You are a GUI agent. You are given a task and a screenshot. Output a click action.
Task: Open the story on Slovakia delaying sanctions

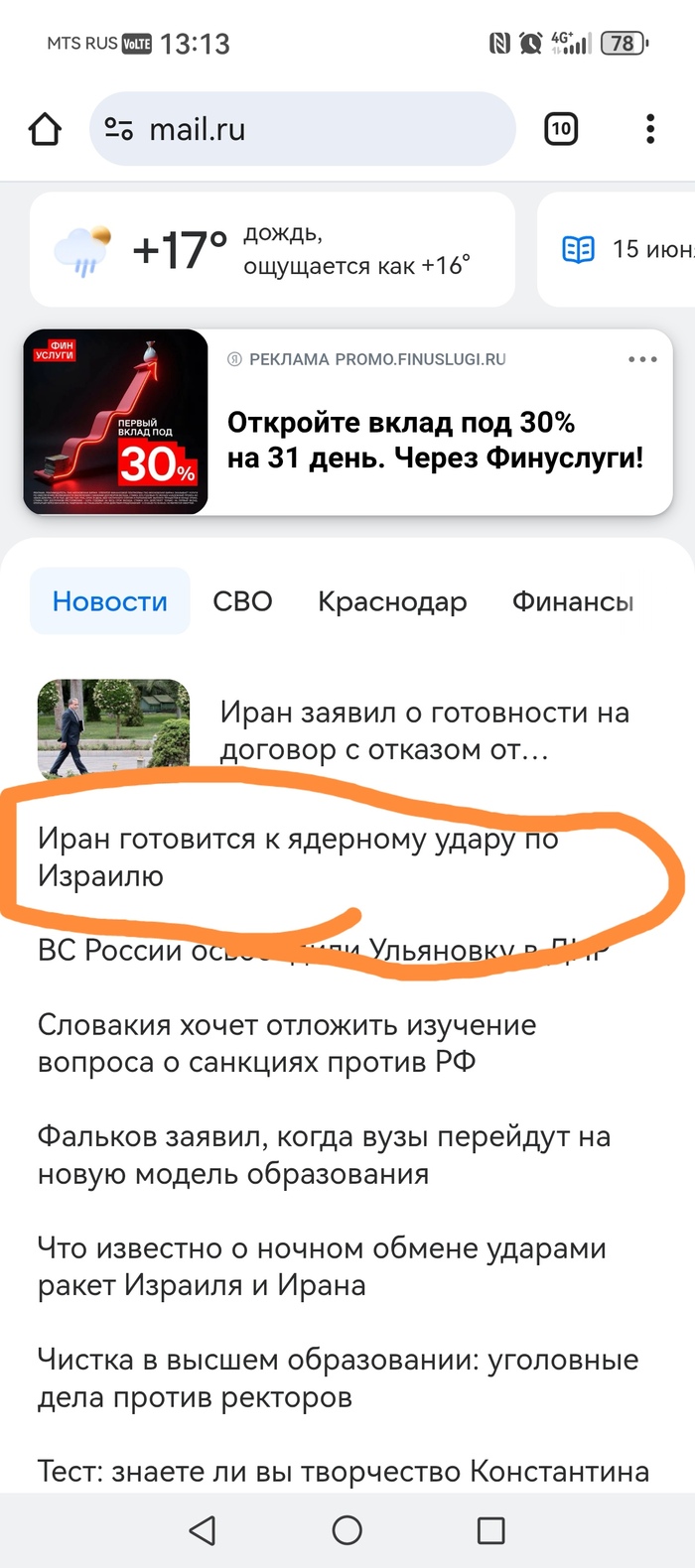click(288, 1043)
